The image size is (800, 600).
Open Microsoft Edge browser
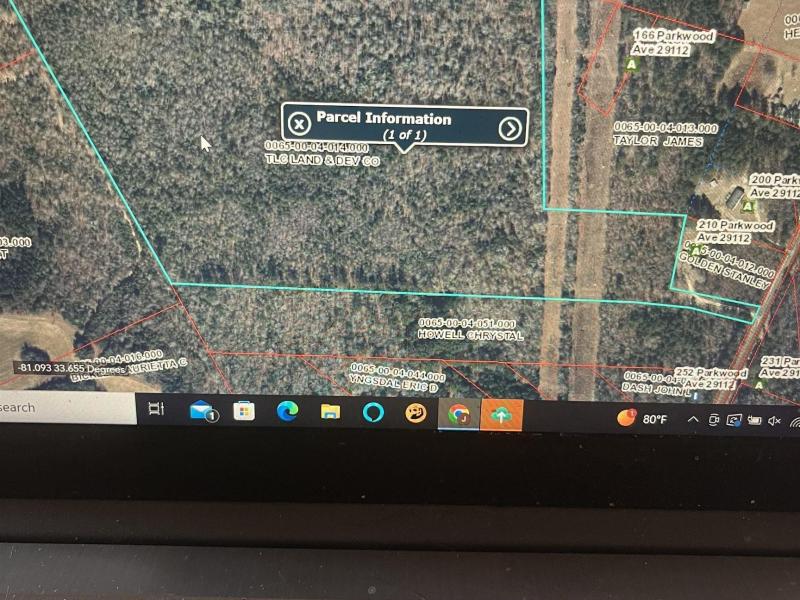(287, 411)
